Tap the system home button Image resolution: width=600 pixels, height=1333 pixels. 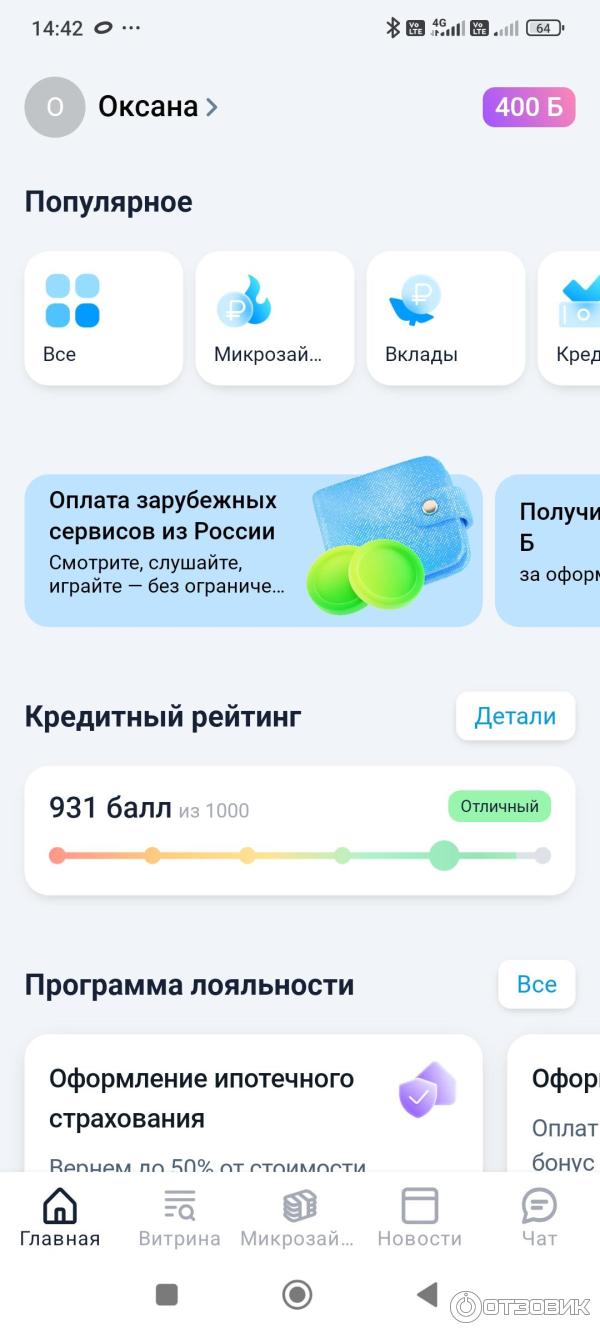pos(297,1295)
